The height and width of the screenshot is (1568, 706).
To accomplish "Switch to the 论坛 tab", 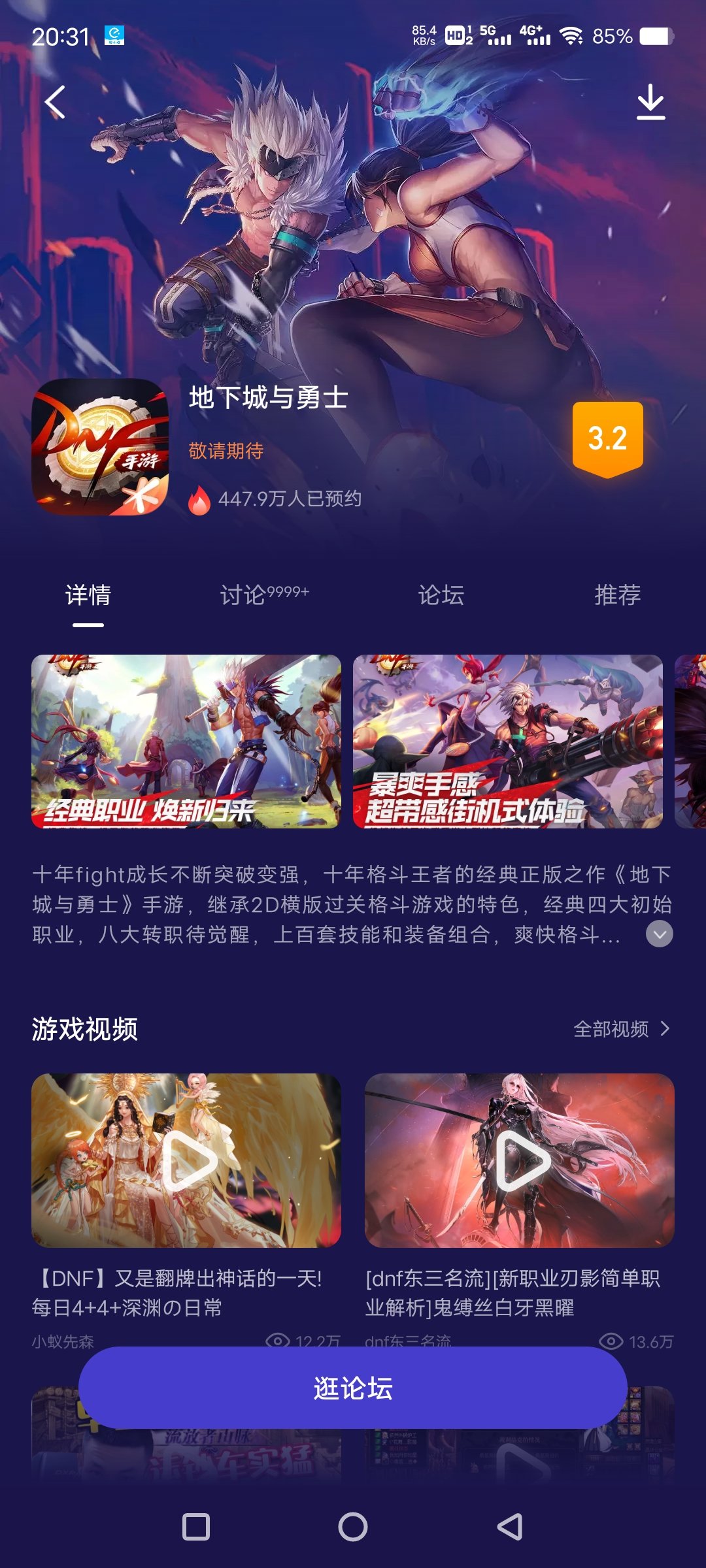I will (441, 595).
